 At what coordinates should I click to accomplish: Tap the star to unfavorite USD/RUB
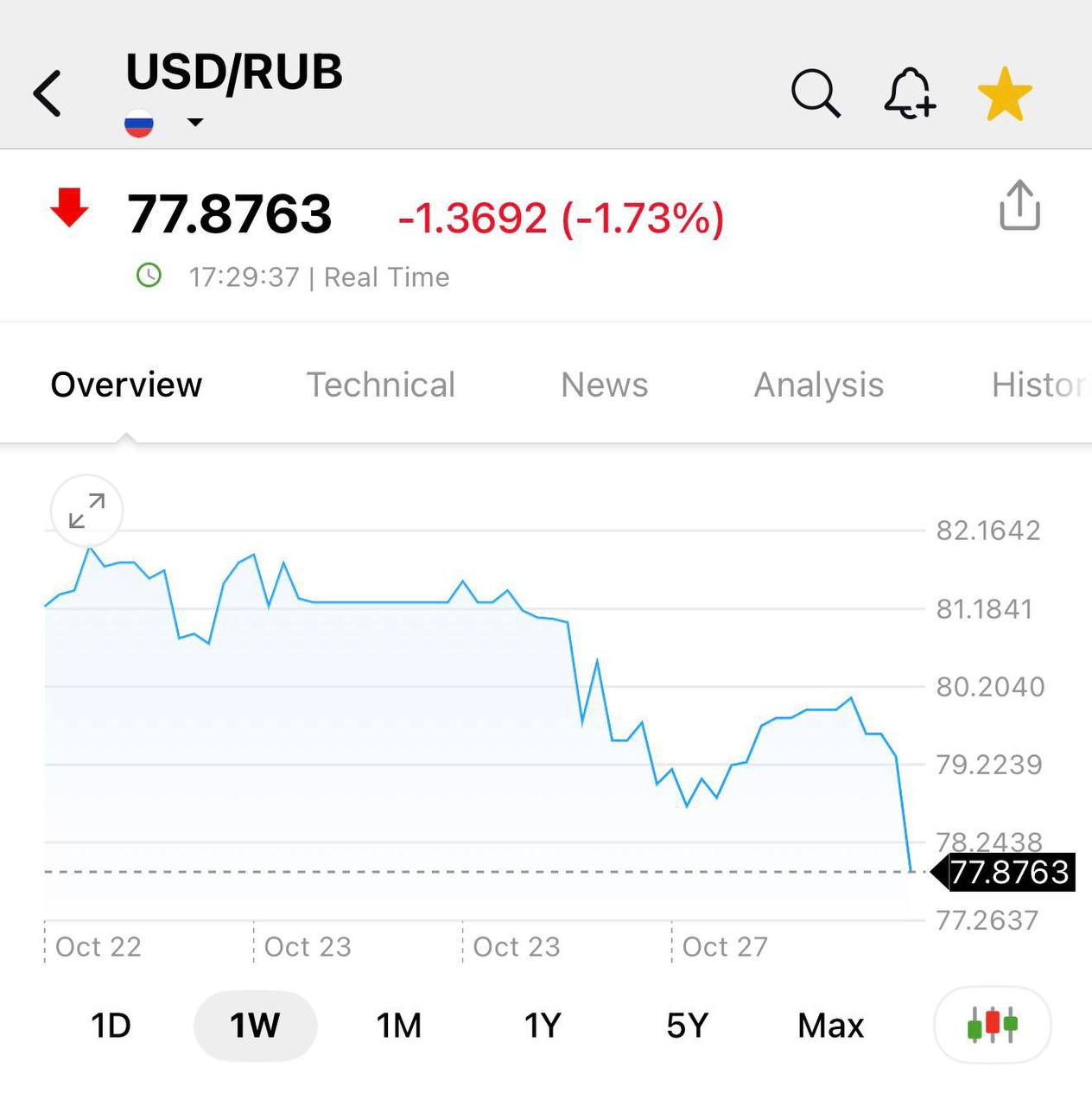[x=1003, y=93]
